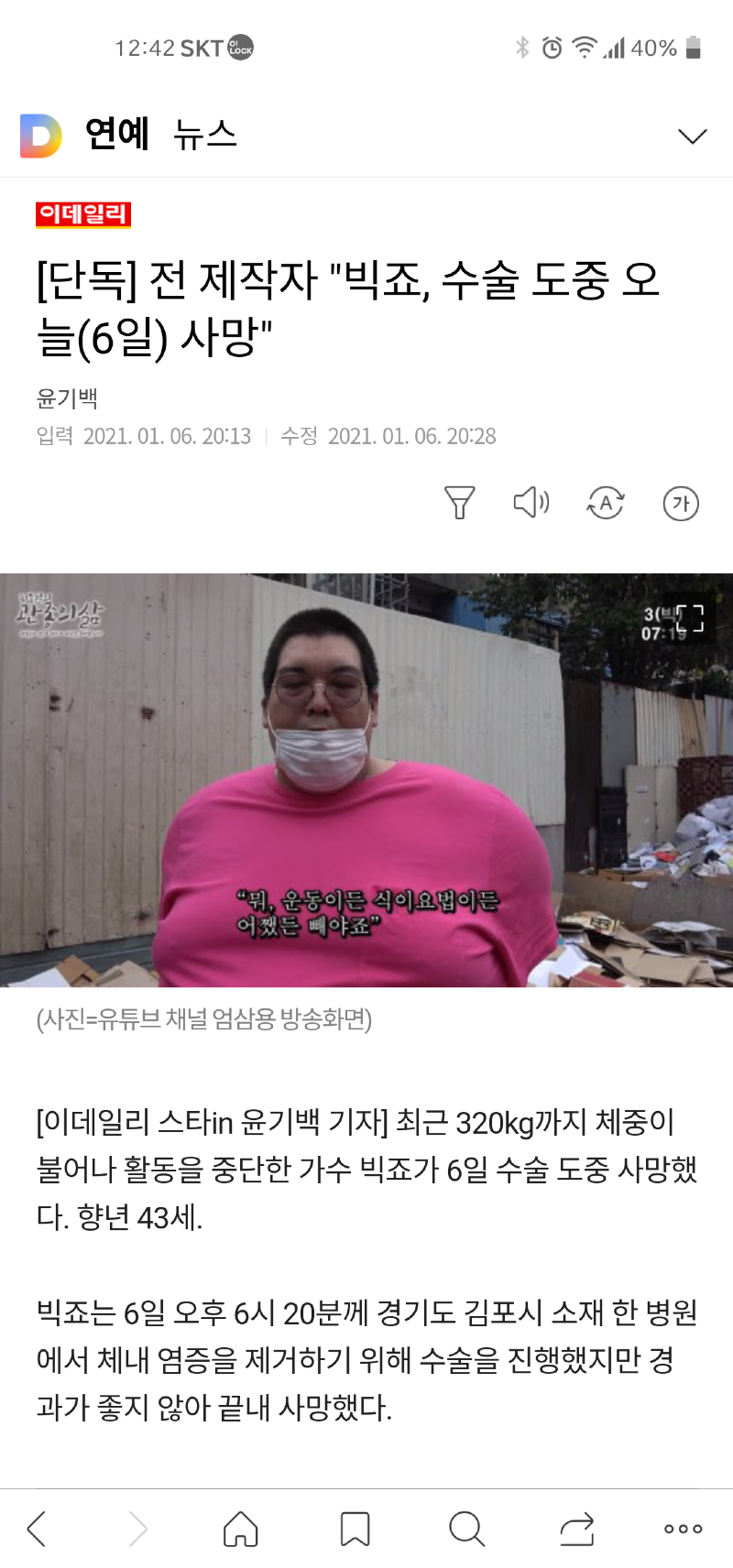Expand the top dropdown chevron

click(692, 136)
